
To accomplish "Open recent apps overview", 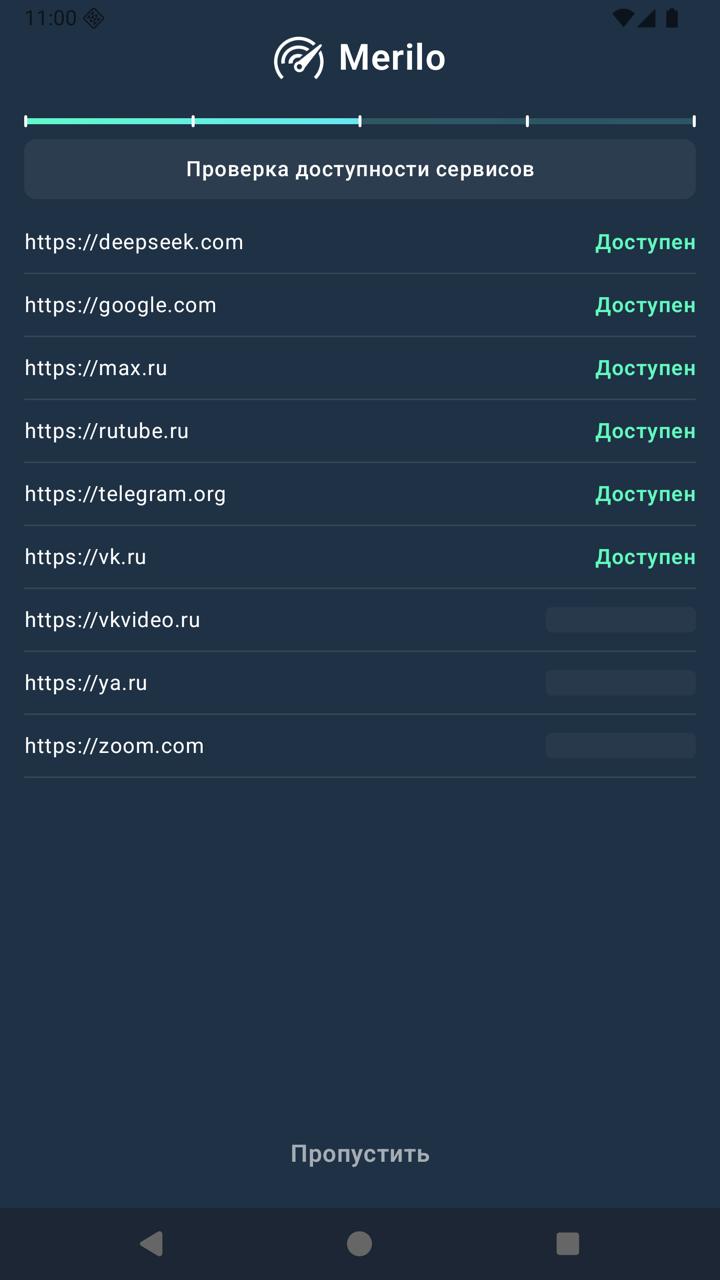I will [567, 1243].
